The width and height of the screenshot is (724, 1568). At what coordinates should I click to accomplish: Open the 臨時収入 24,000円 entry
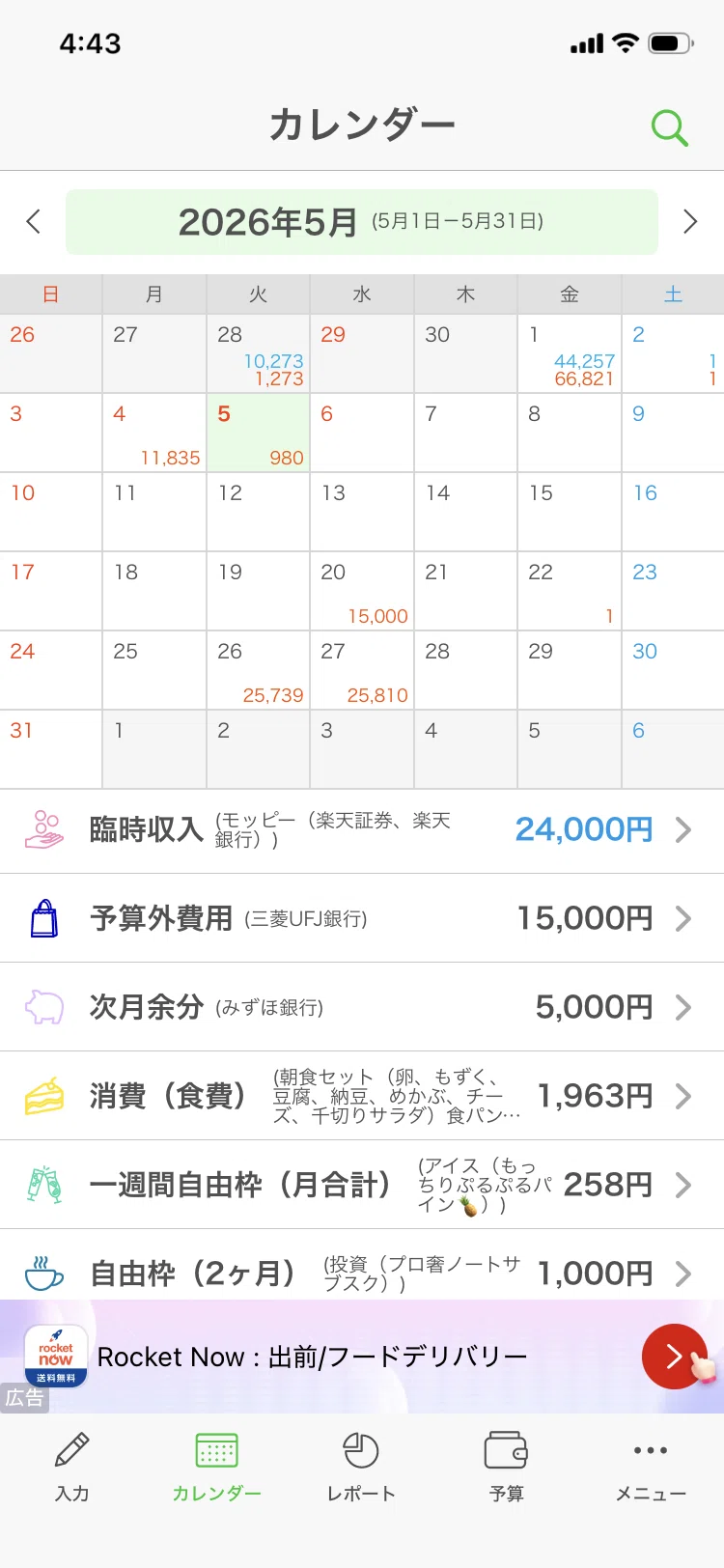click(x=362, y=829)
